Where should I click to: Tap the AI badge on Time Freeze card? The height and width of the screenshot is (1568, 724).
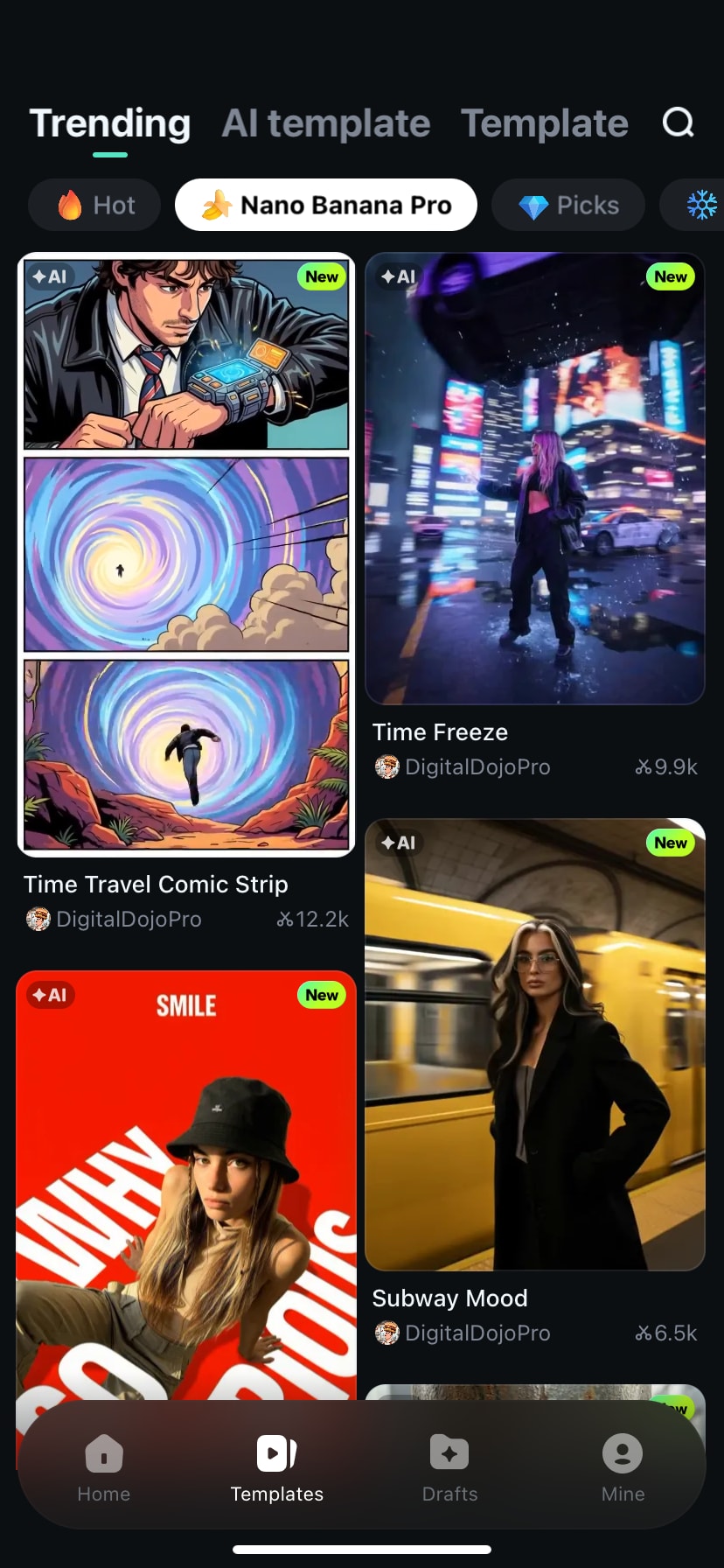[398, 276]
